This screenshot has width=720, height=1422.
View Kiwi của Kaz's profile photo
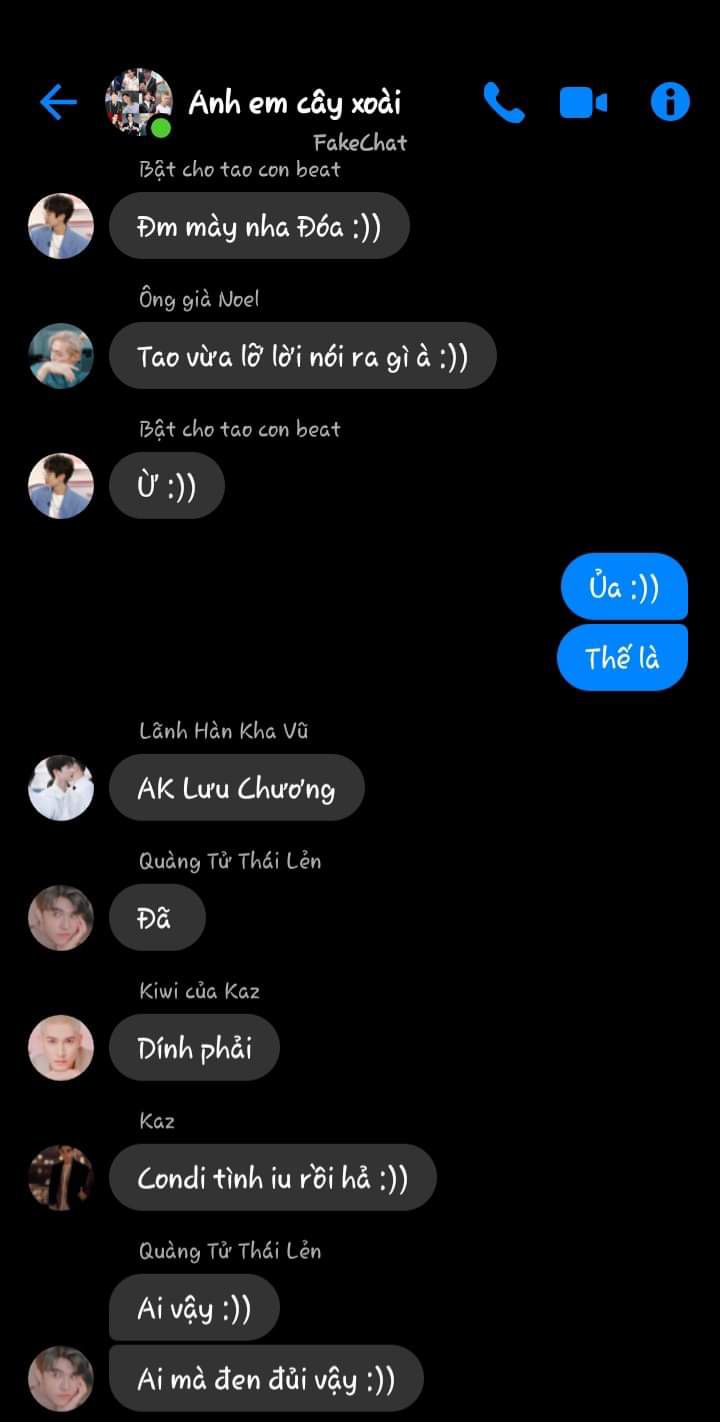tap(61, 1048)
